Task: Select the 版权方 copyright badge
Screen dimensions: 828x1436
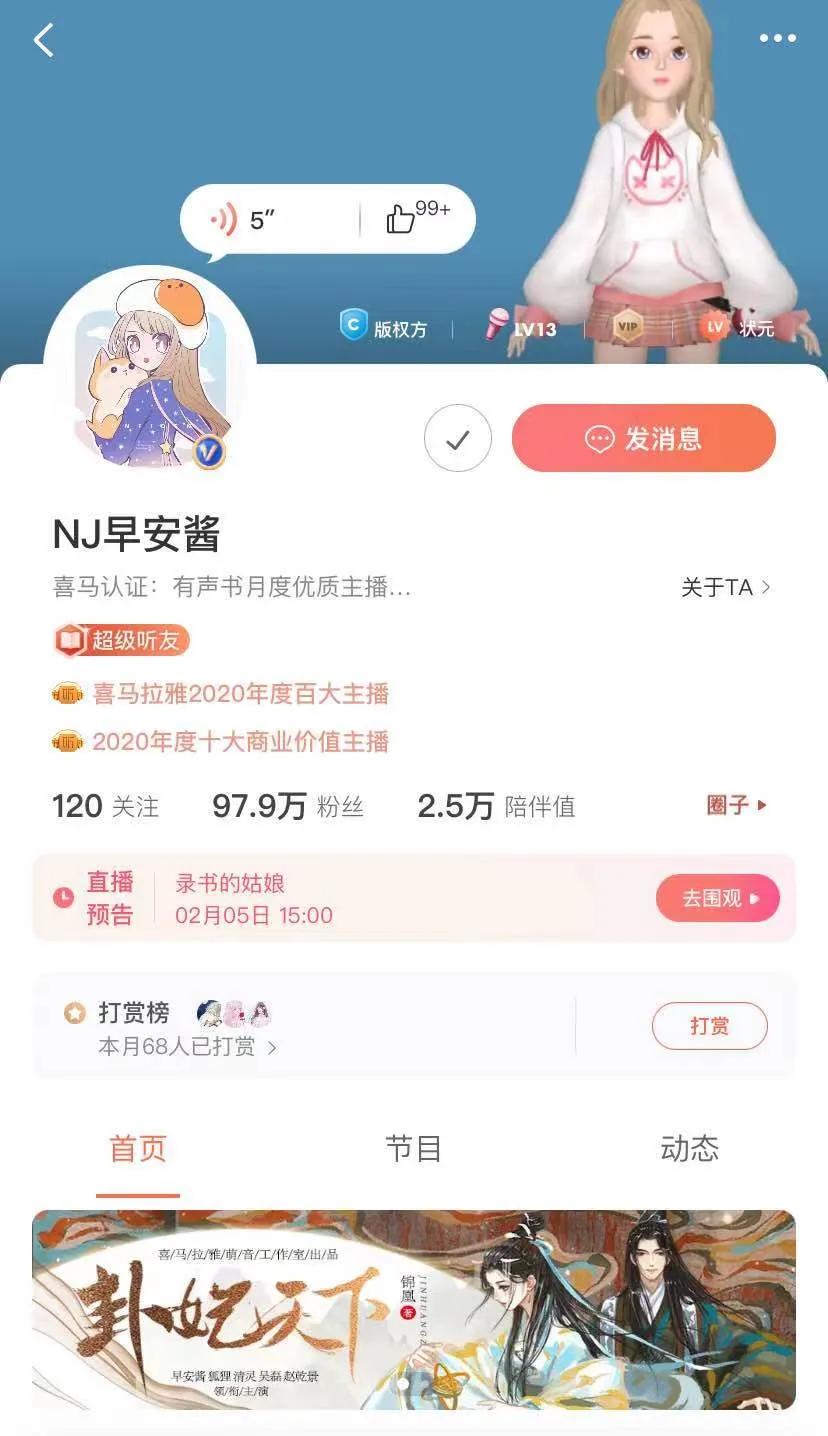Action: [x=385, y=328]
